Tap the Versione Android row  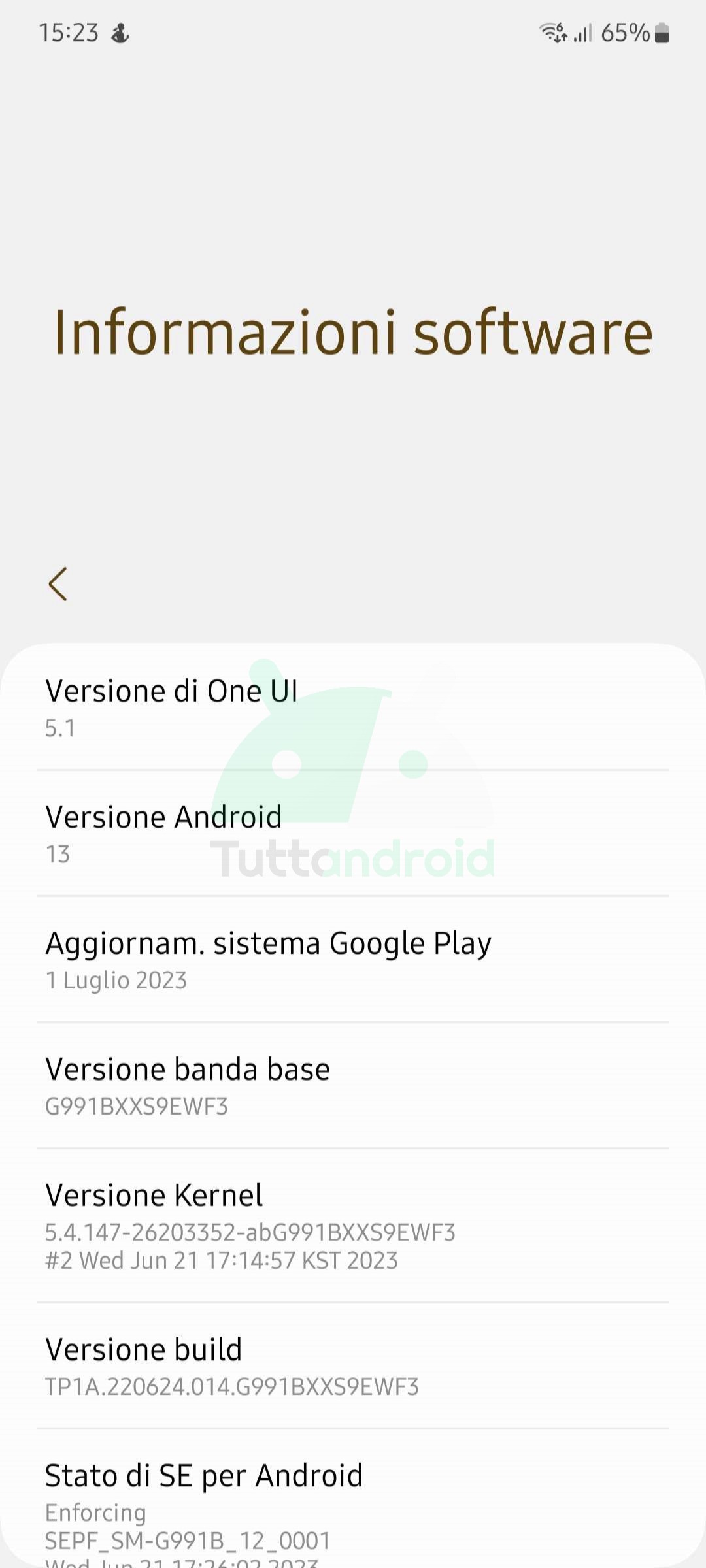[x=353, y=834]
